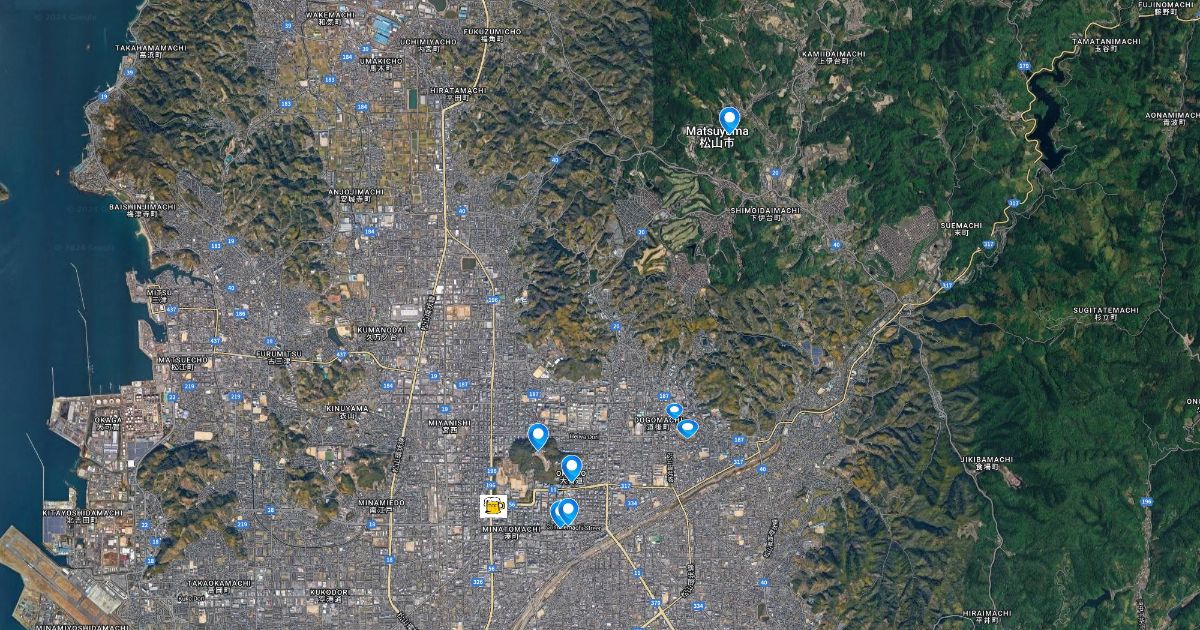Open the pin on the wooded castle hill
The width and height of the screenshot is (1200, 630).
point(538,435)
